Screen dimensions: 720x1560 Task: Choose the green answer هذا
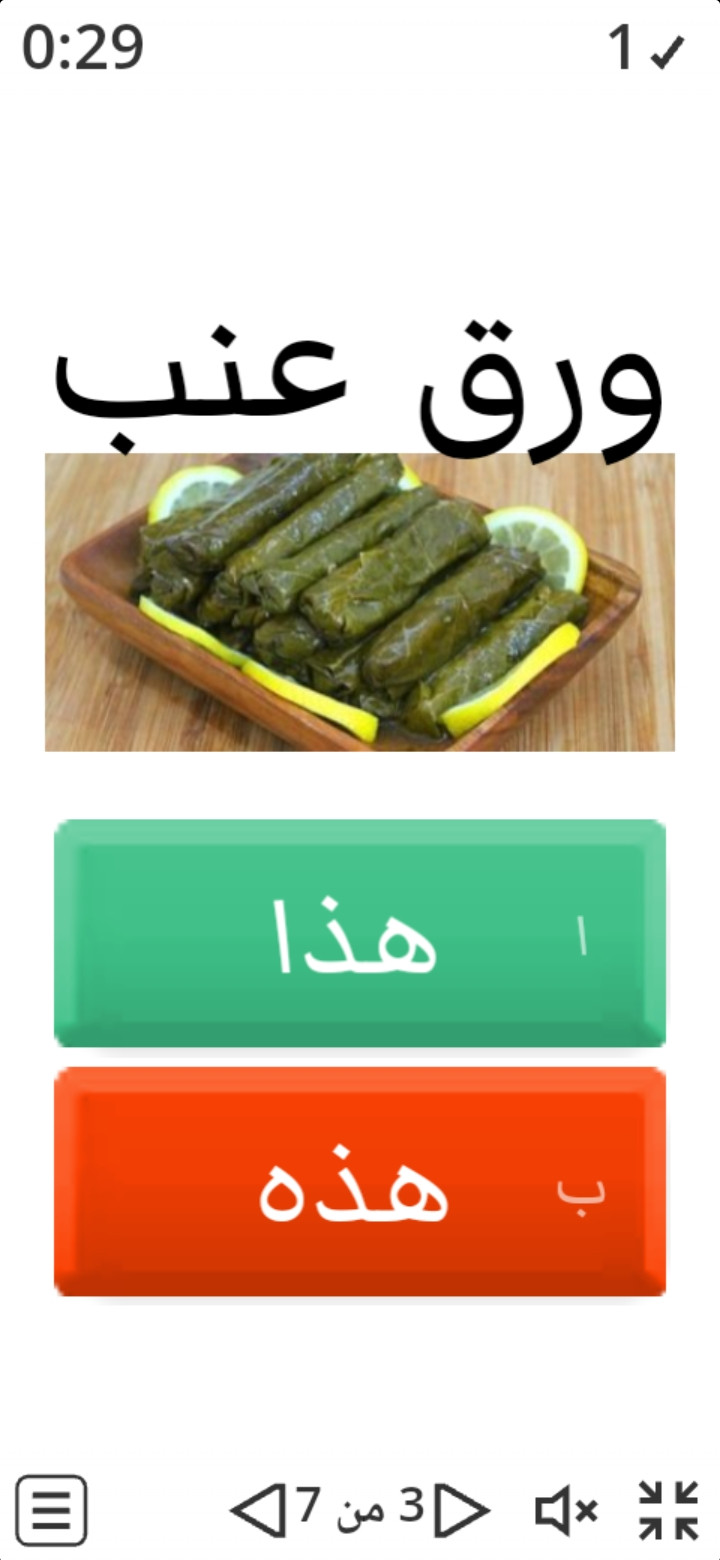[360, 933]
